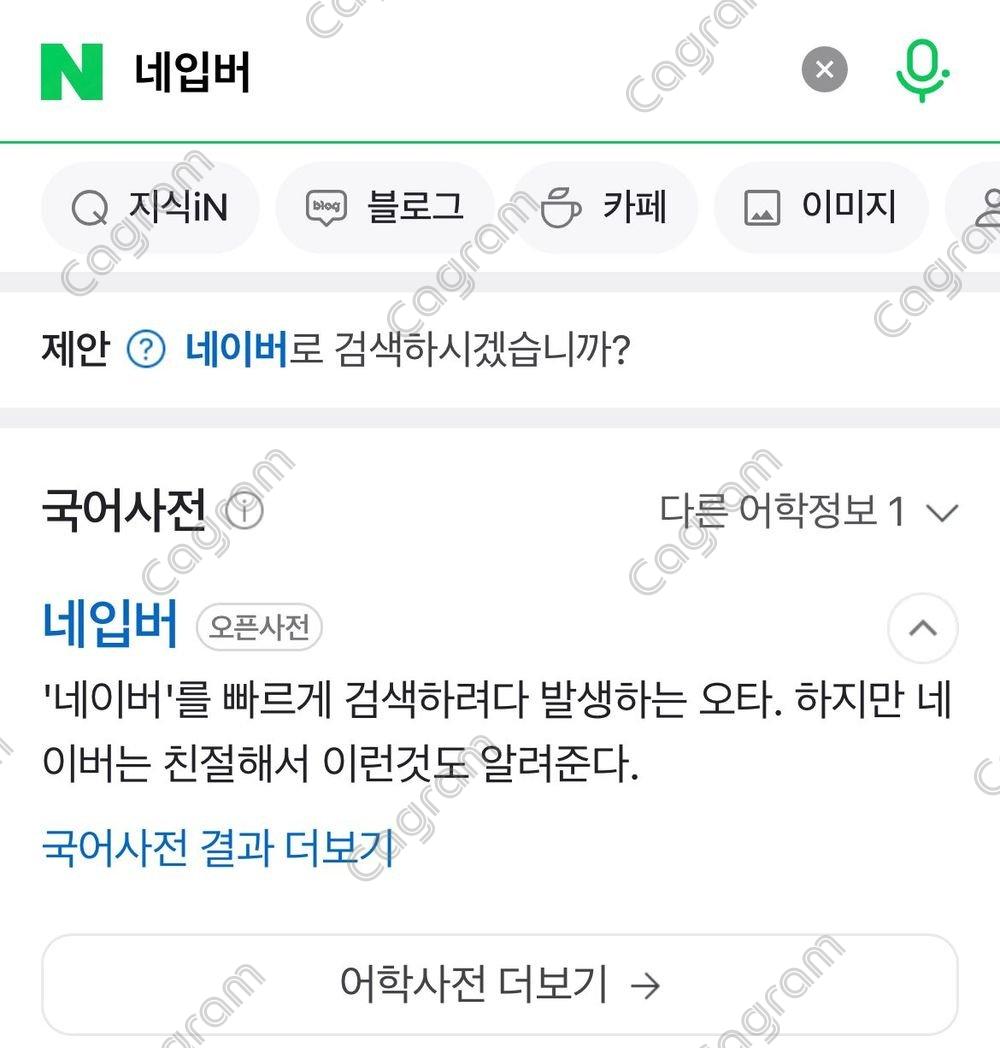
Task: Switch to the 이미지 tab
Action: tap(821, 208)
